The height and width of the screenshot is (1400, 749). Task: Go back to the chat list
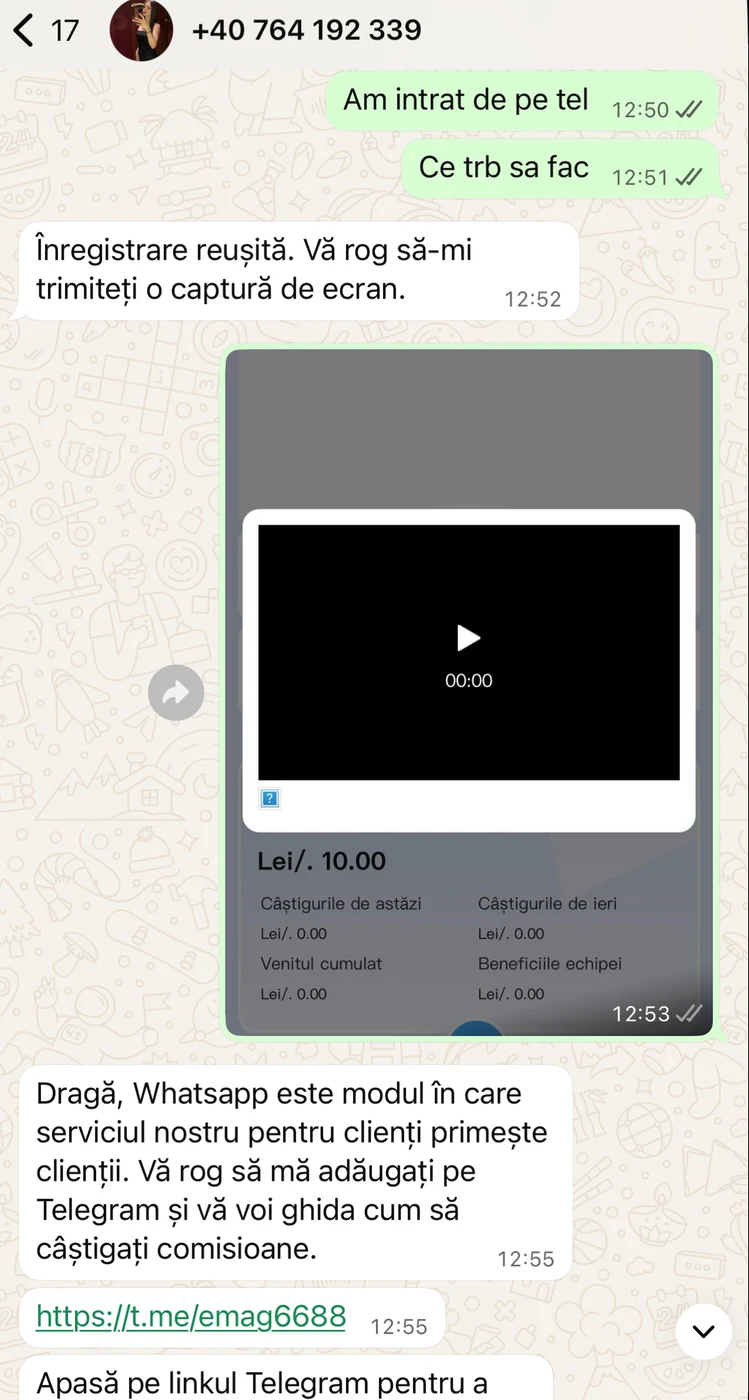pos(25,30)
